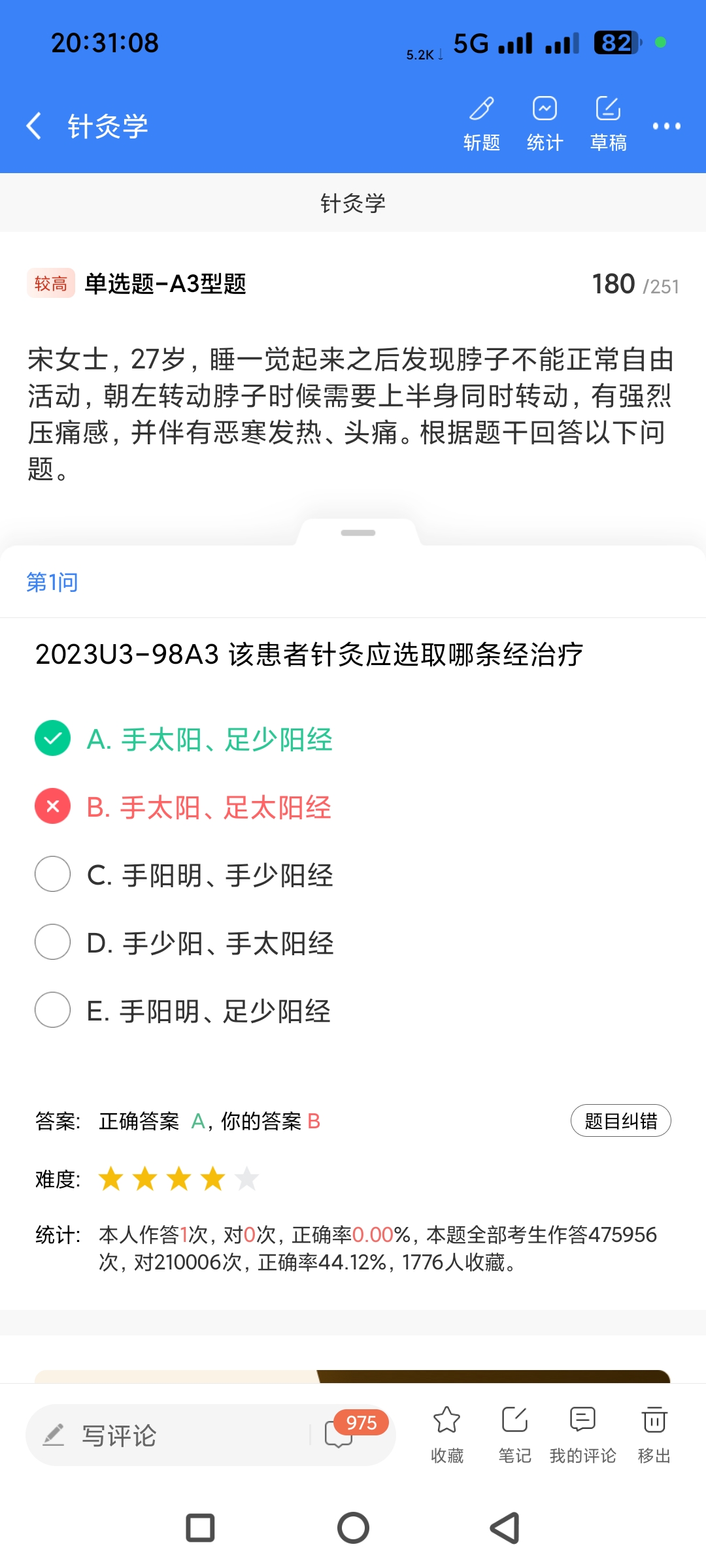Viewport: 706px width, 1568px height.
Task: Tap the 写评论 comment field
Action: (x=170, y=1435)
